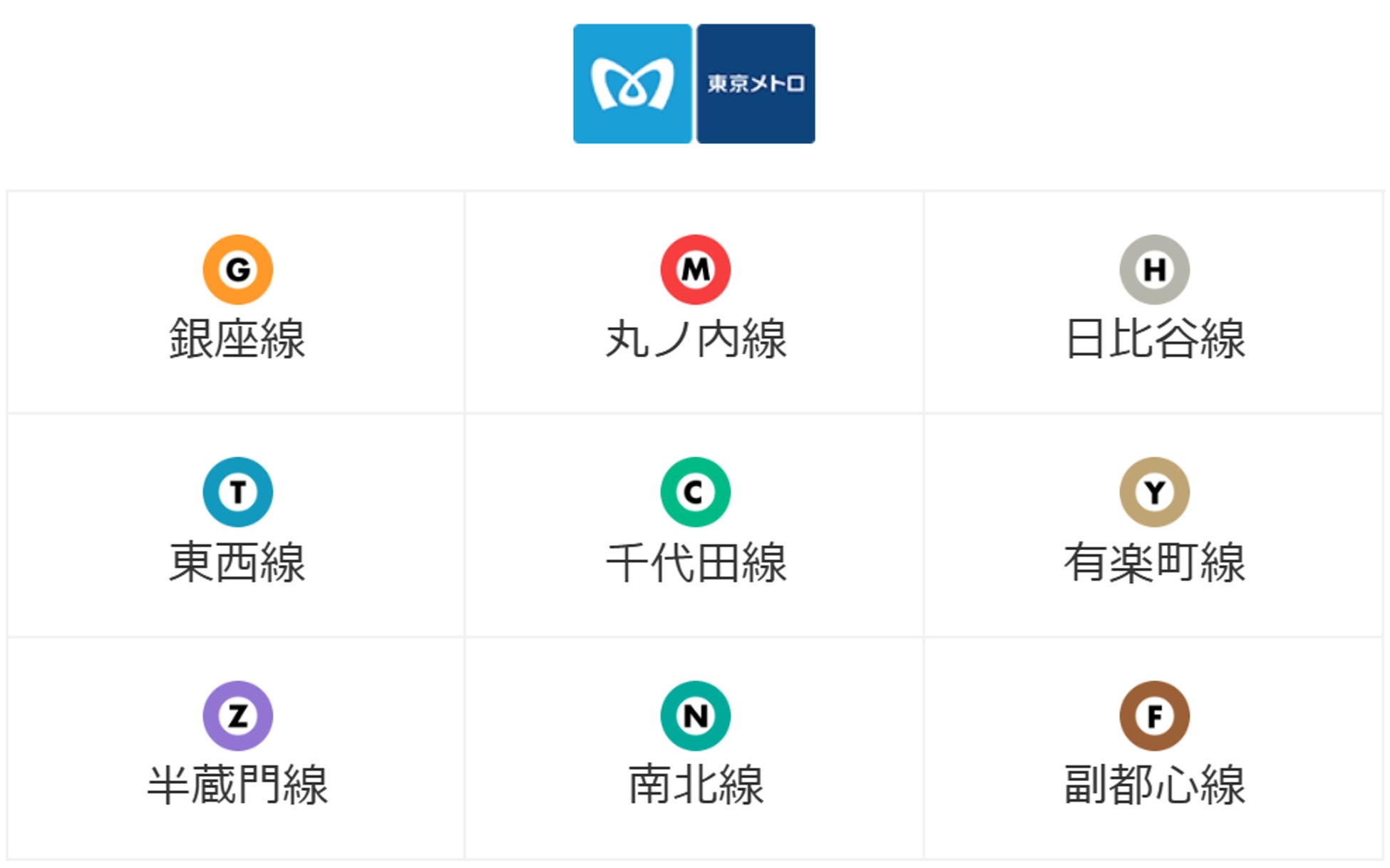Screen dimensions: 1390x868
Task: Tap the Yurakucho Line (有楽町線) cell
Action: (x=1154, y=525)
